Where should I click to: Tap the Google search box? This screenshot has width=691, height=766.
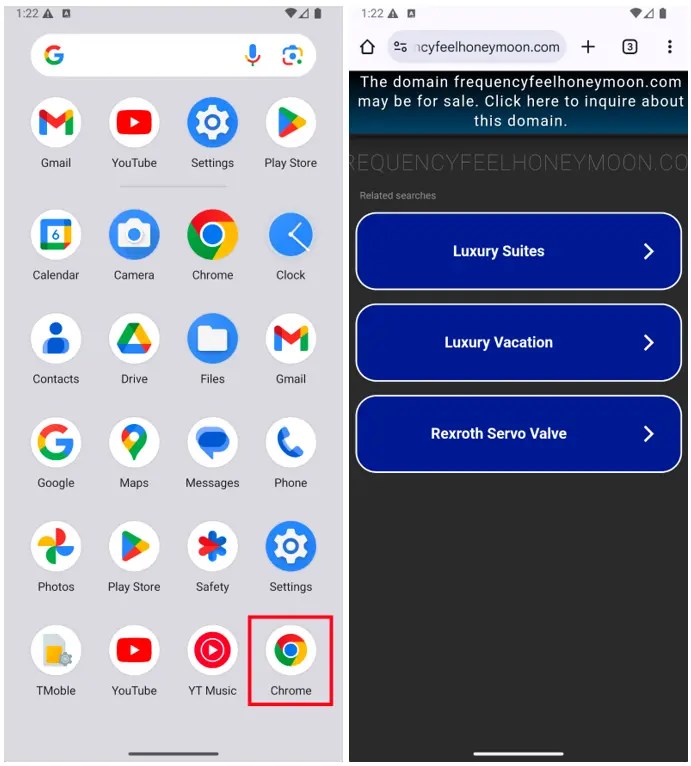pos(140,56)
